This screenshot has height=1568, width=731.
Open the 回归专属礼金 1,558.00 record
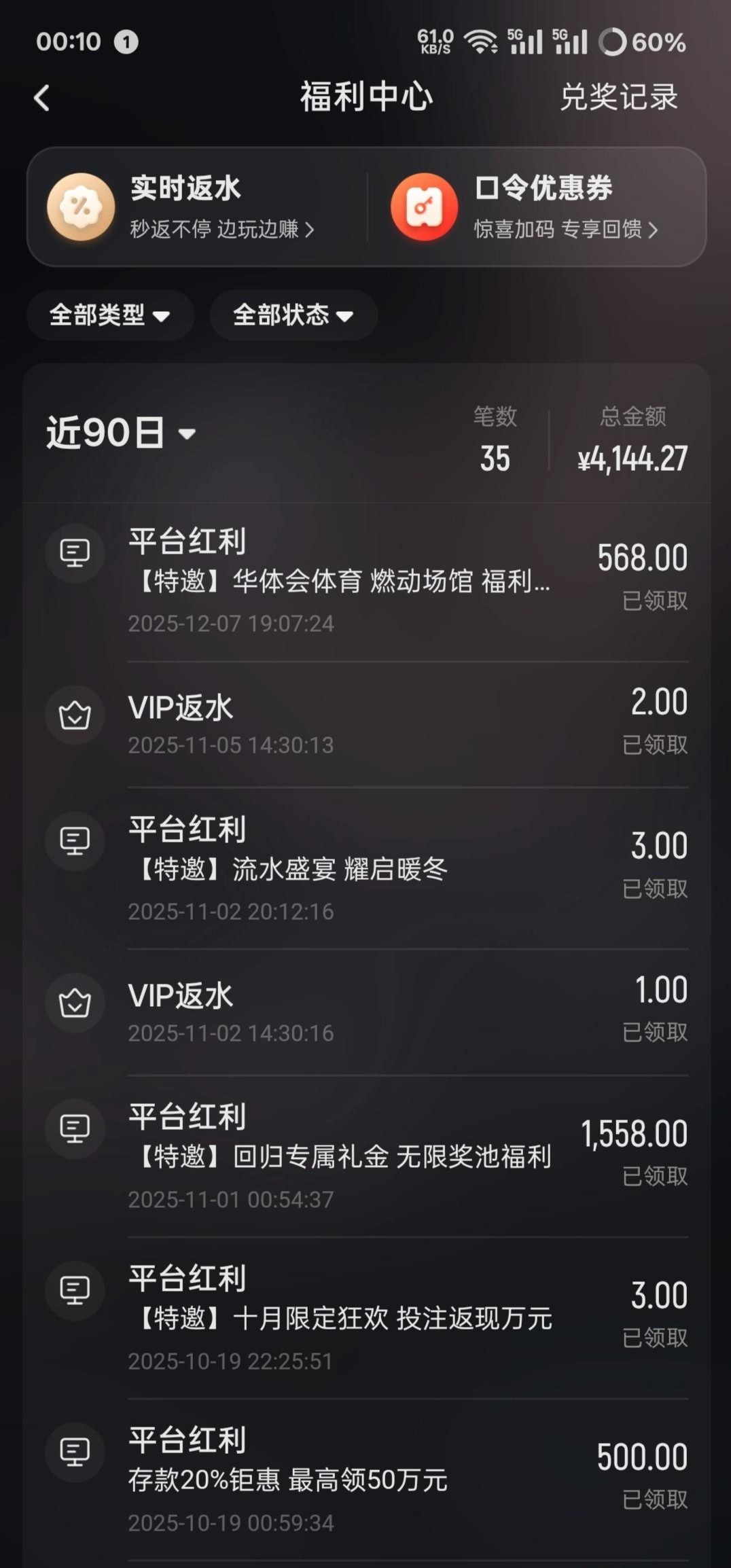(367, 1156)
